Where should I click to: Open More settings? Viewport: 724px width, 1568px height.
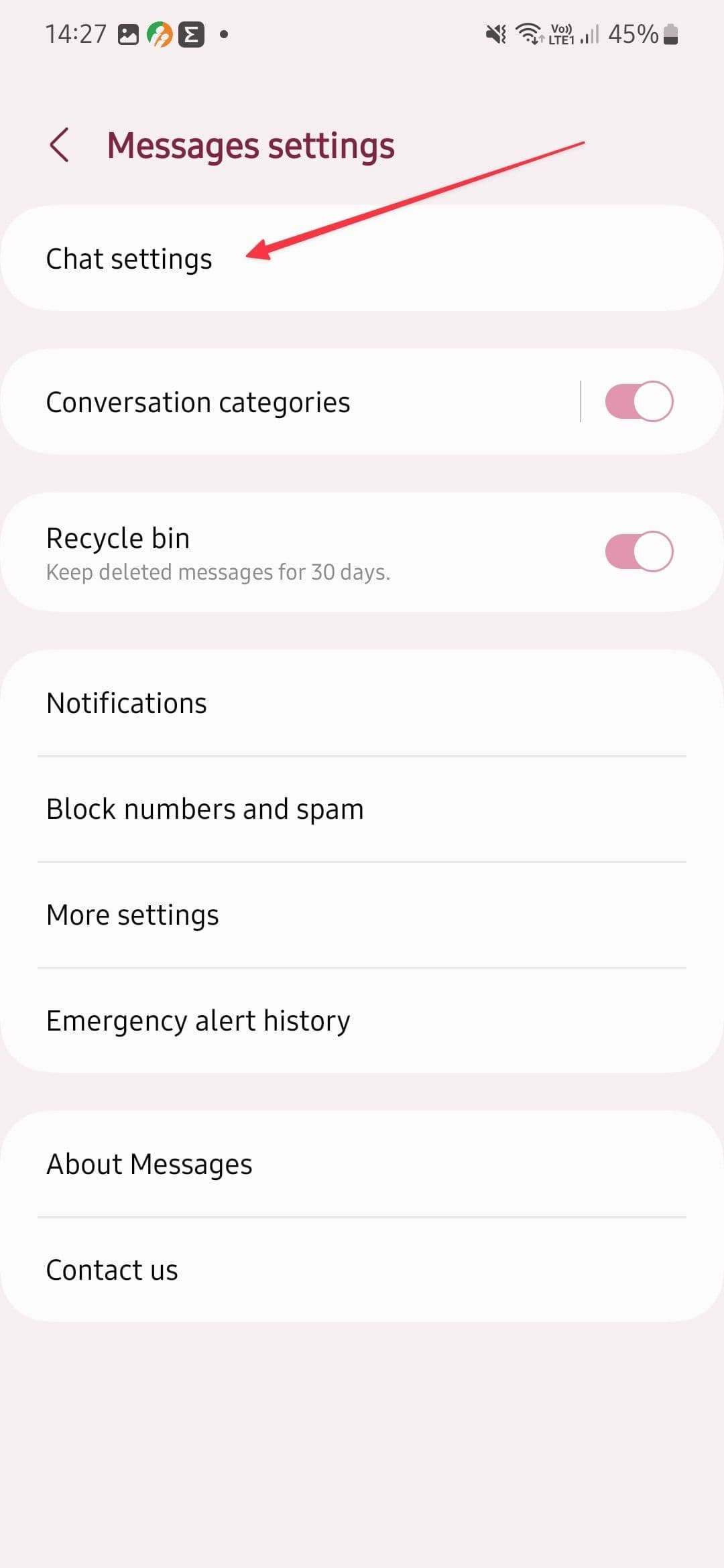[x=133, y=915]
